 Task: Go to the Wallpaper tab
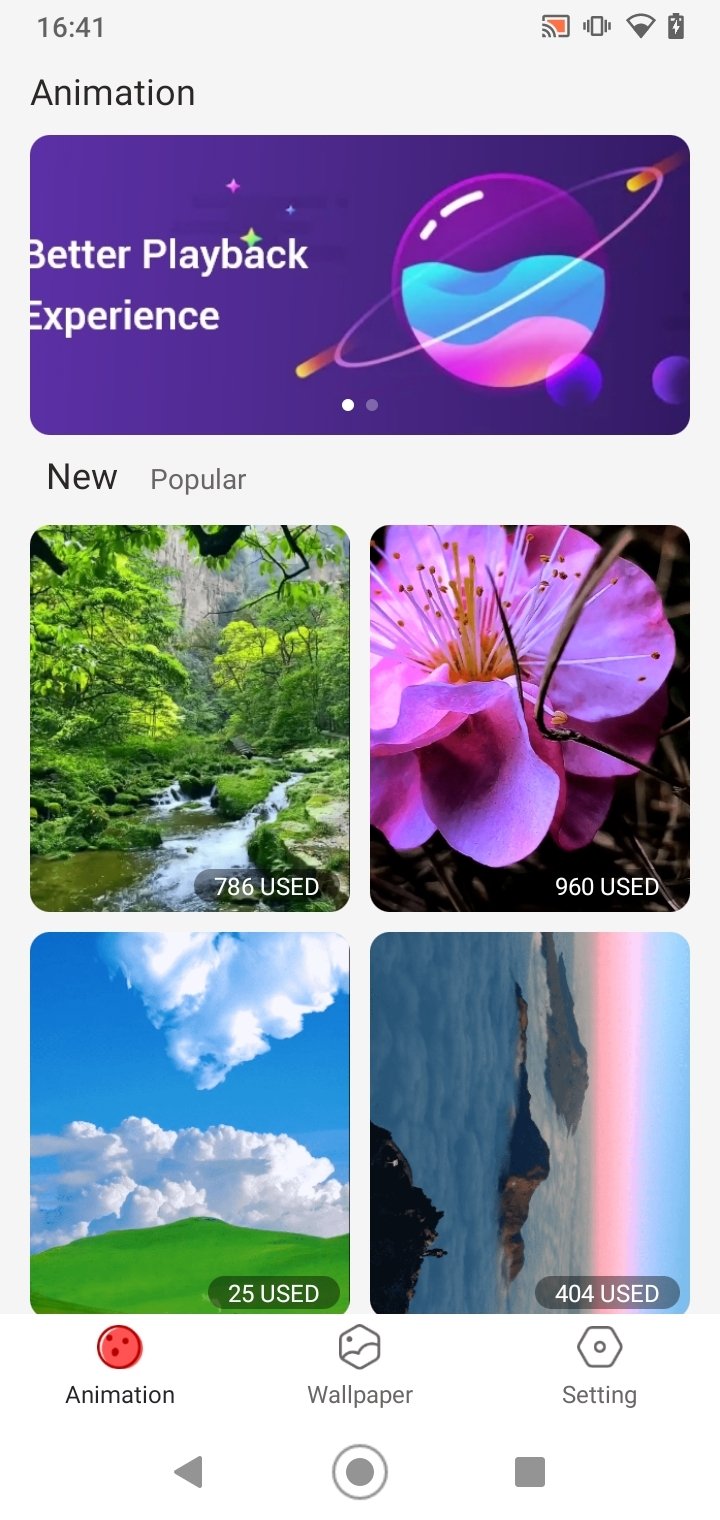pos(360,1366)
